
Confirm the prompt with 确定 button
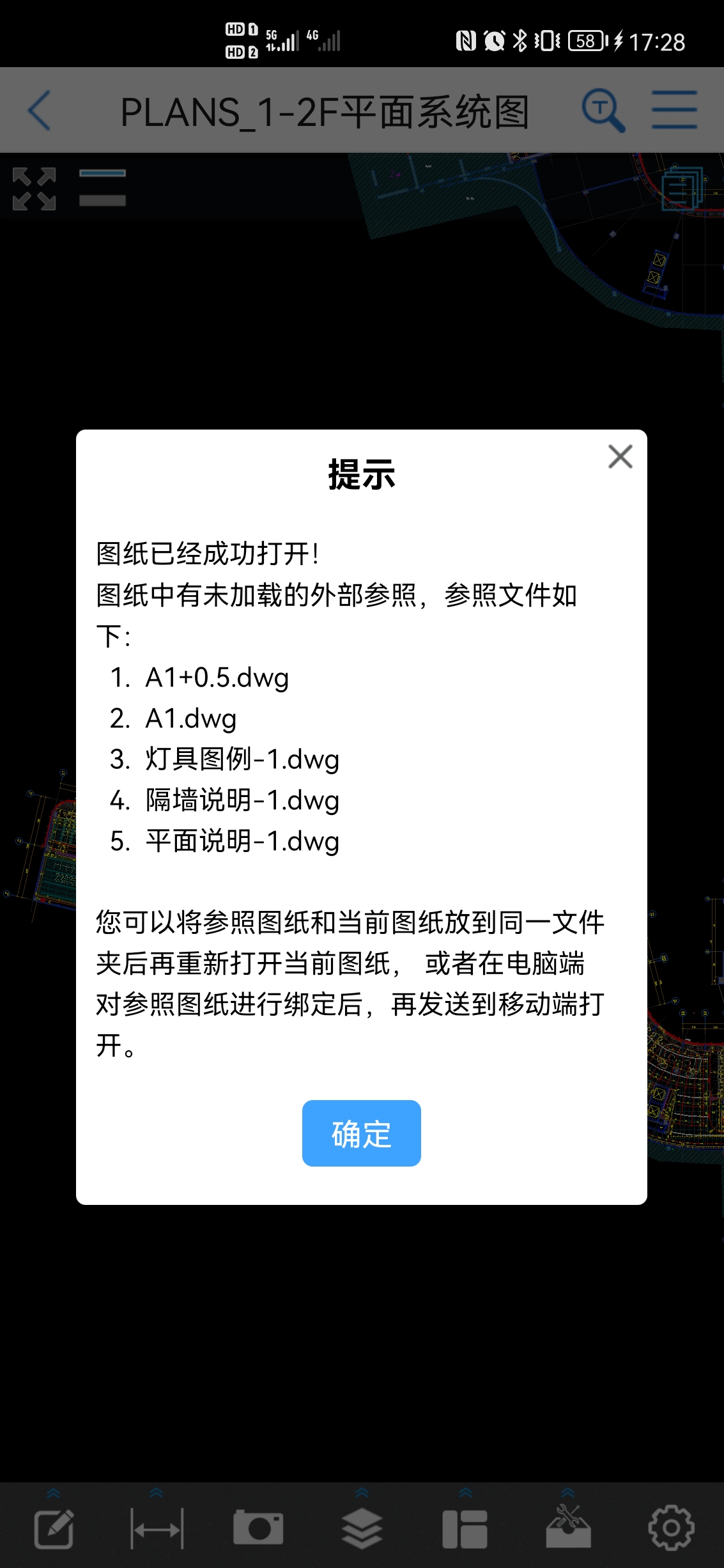(x=361, y=1133)
